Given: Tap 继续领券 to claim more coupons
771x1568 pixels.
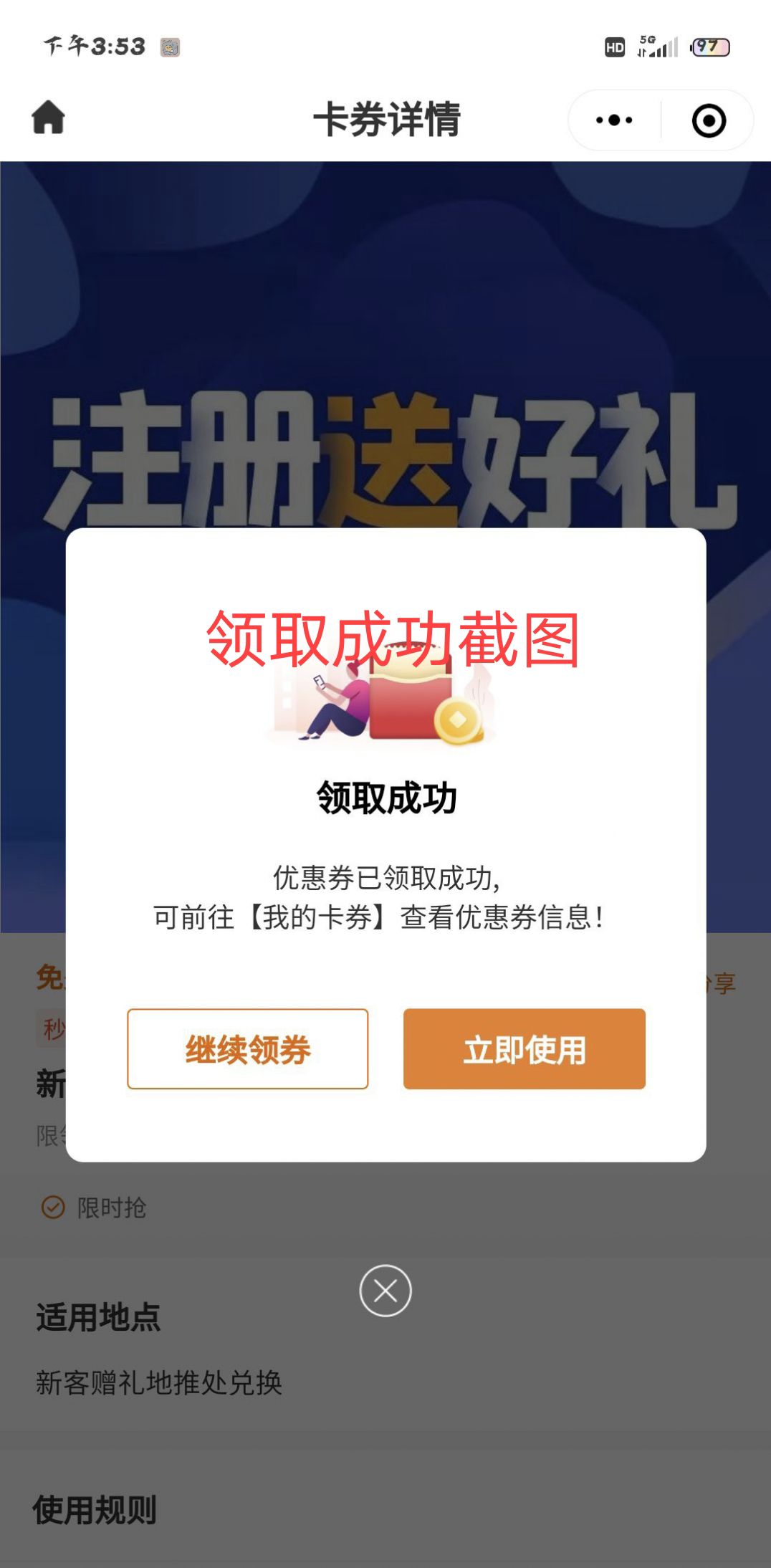Looking at the screenshot, I should pos(248,1049).
